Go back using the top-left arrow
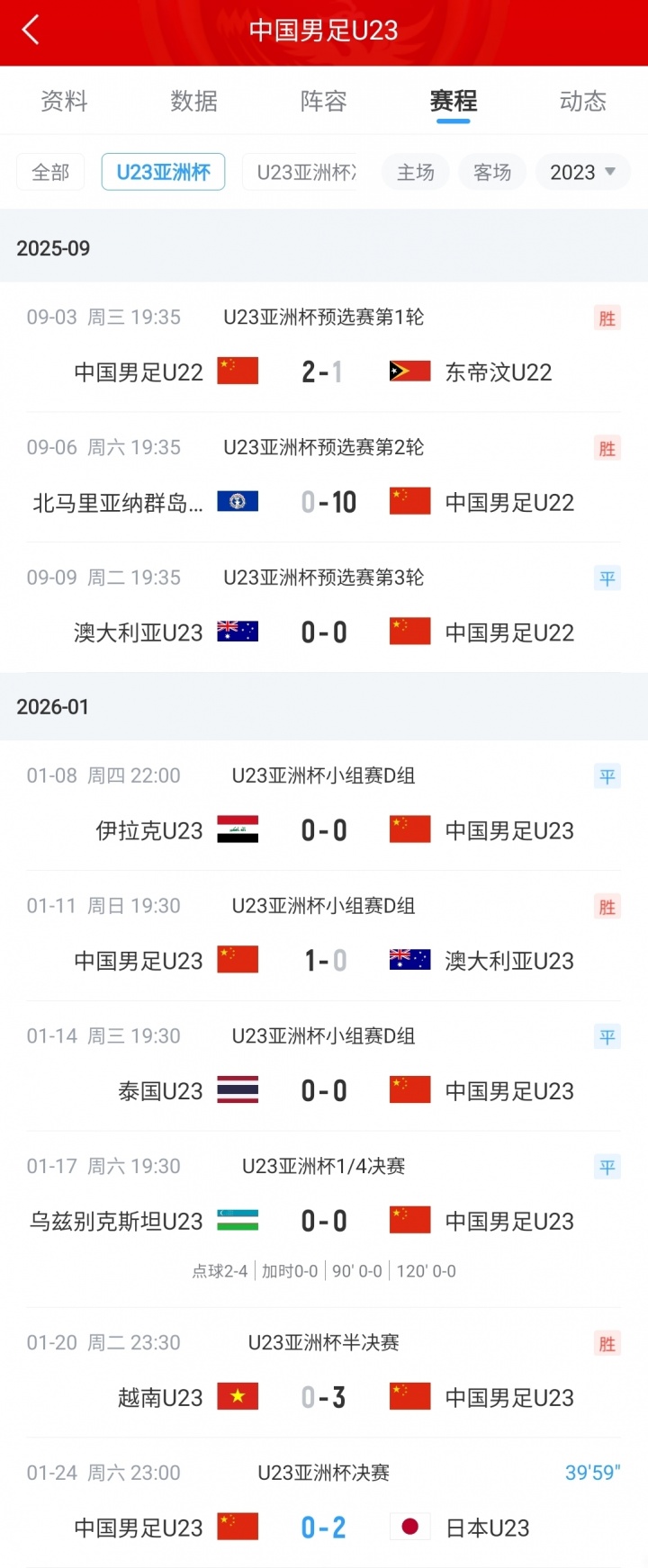 click(31, 30)
